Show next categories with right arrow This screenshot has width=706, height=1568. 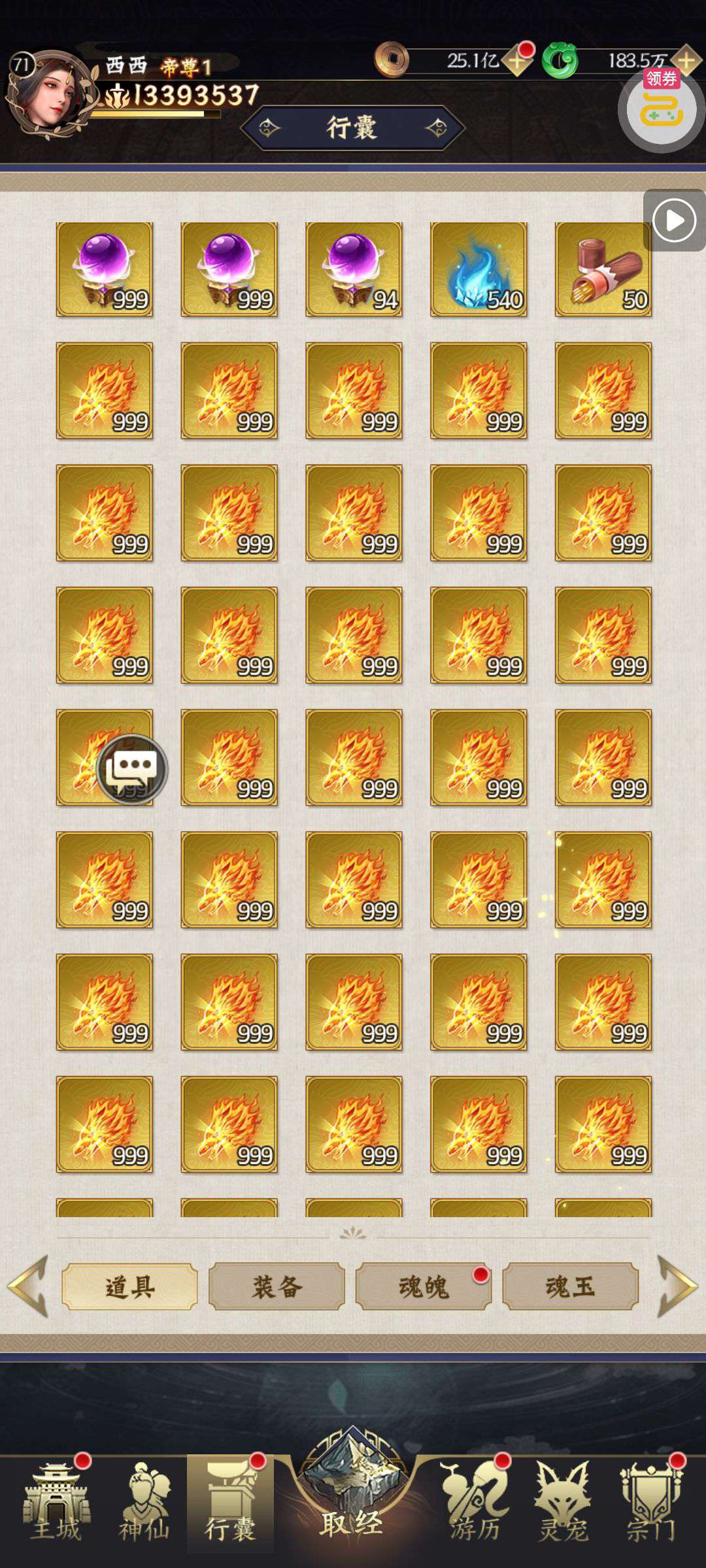point(677,1286)
